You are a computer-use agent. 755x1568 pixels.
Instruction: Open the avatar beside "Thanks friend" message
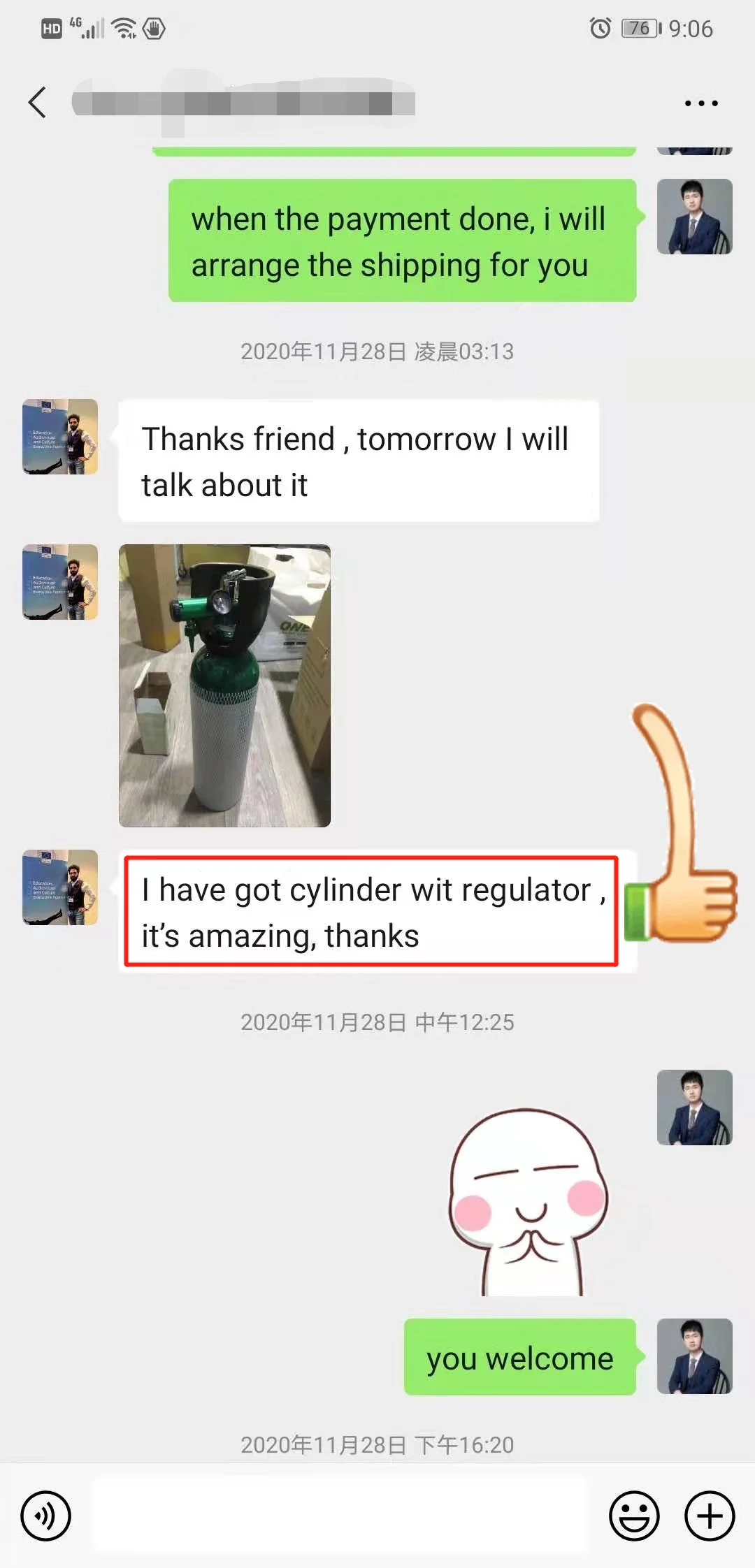(60, 437)
